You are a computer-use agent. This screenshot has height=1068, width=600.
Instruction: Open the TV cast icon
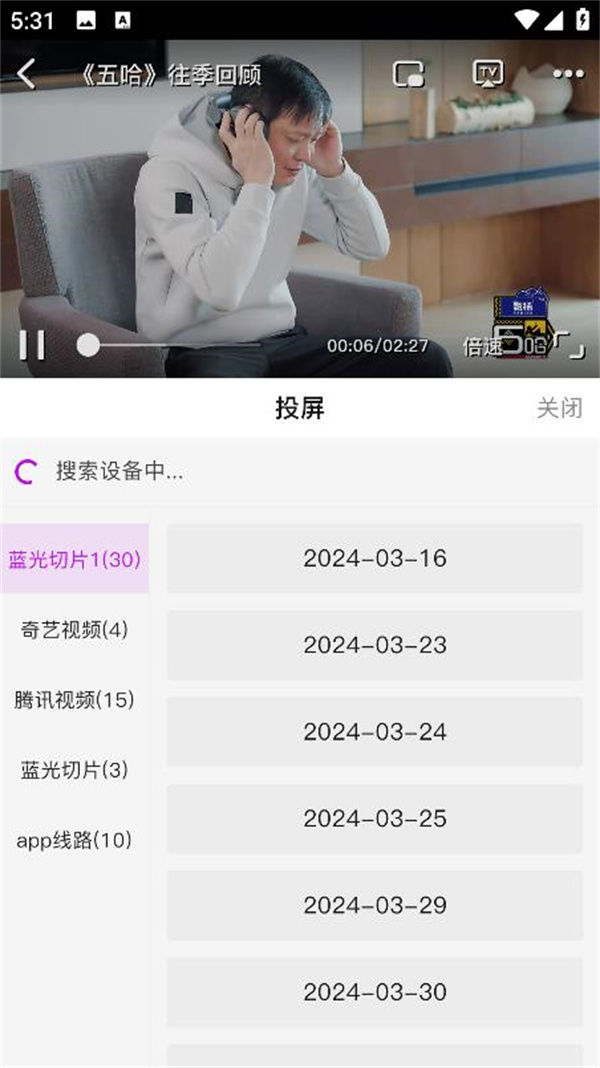[488, 74]
